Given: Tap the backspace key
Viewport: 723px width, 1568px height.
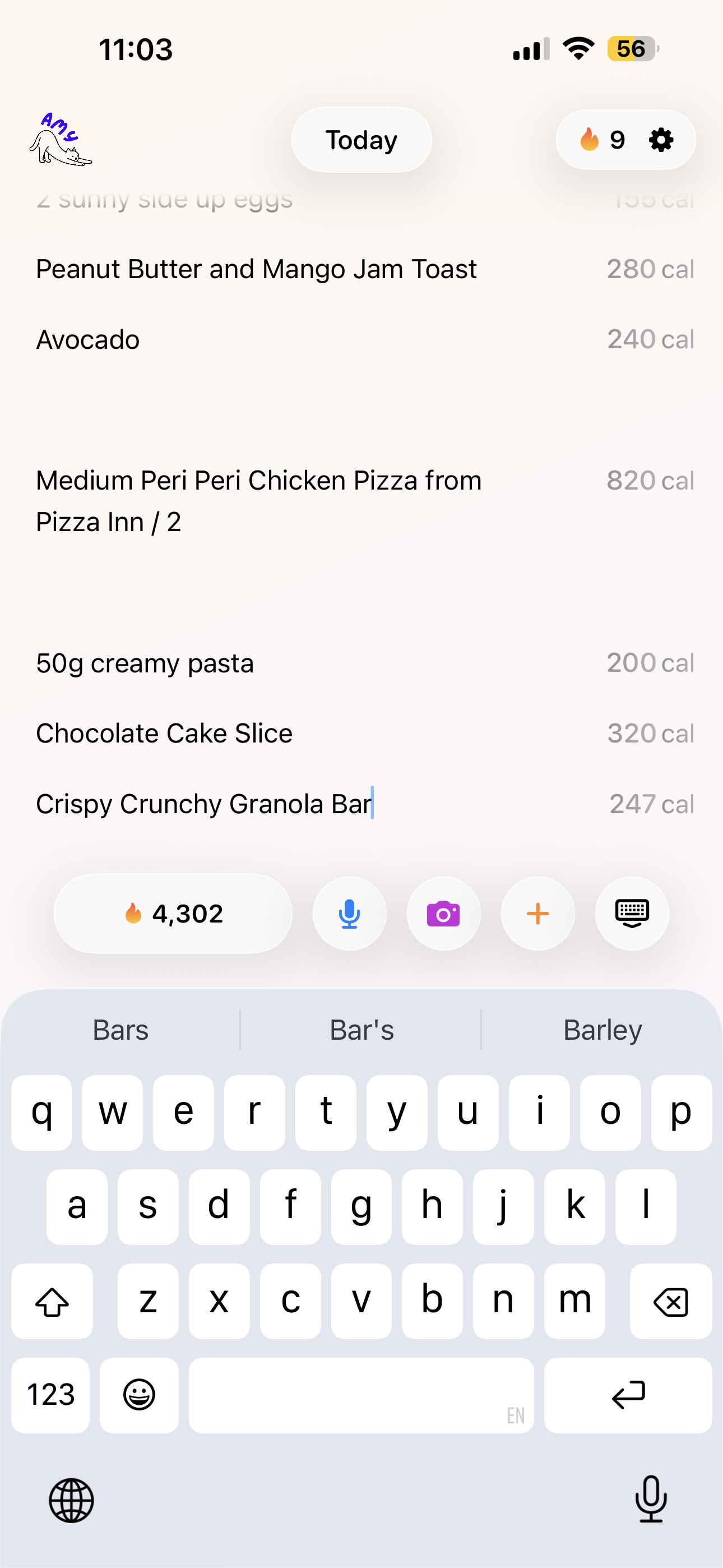Looking at the screenshot, I should point(670,1302).
